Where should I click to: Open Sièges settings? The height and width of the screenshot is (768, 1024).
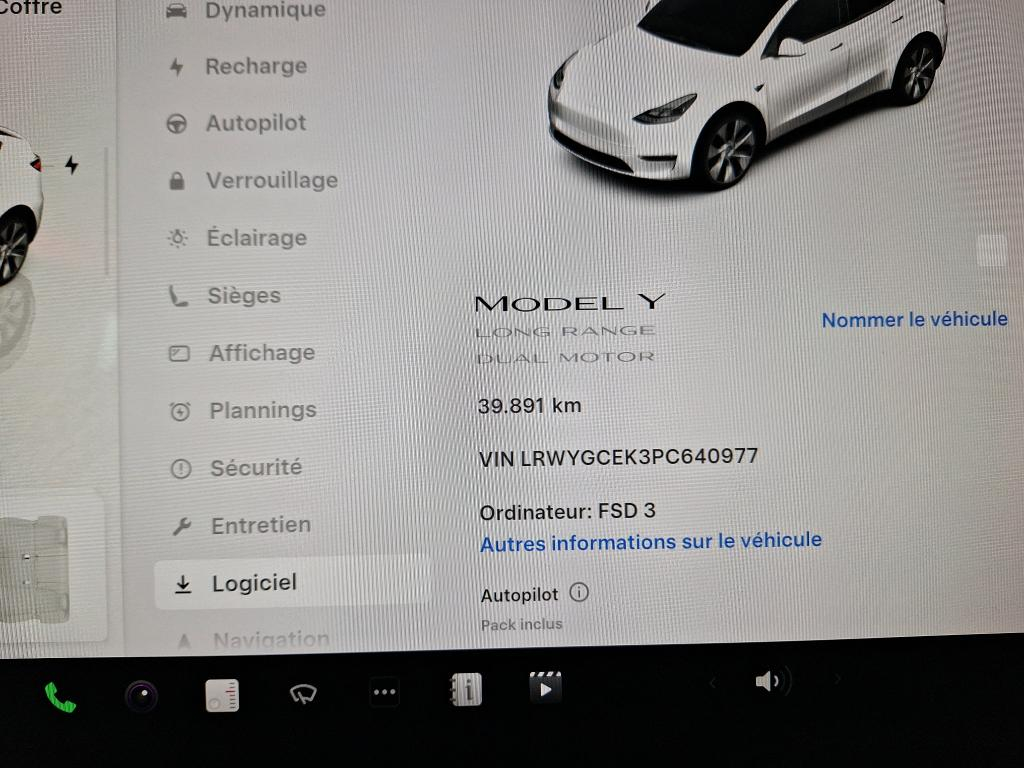click(x=244, y=296)
